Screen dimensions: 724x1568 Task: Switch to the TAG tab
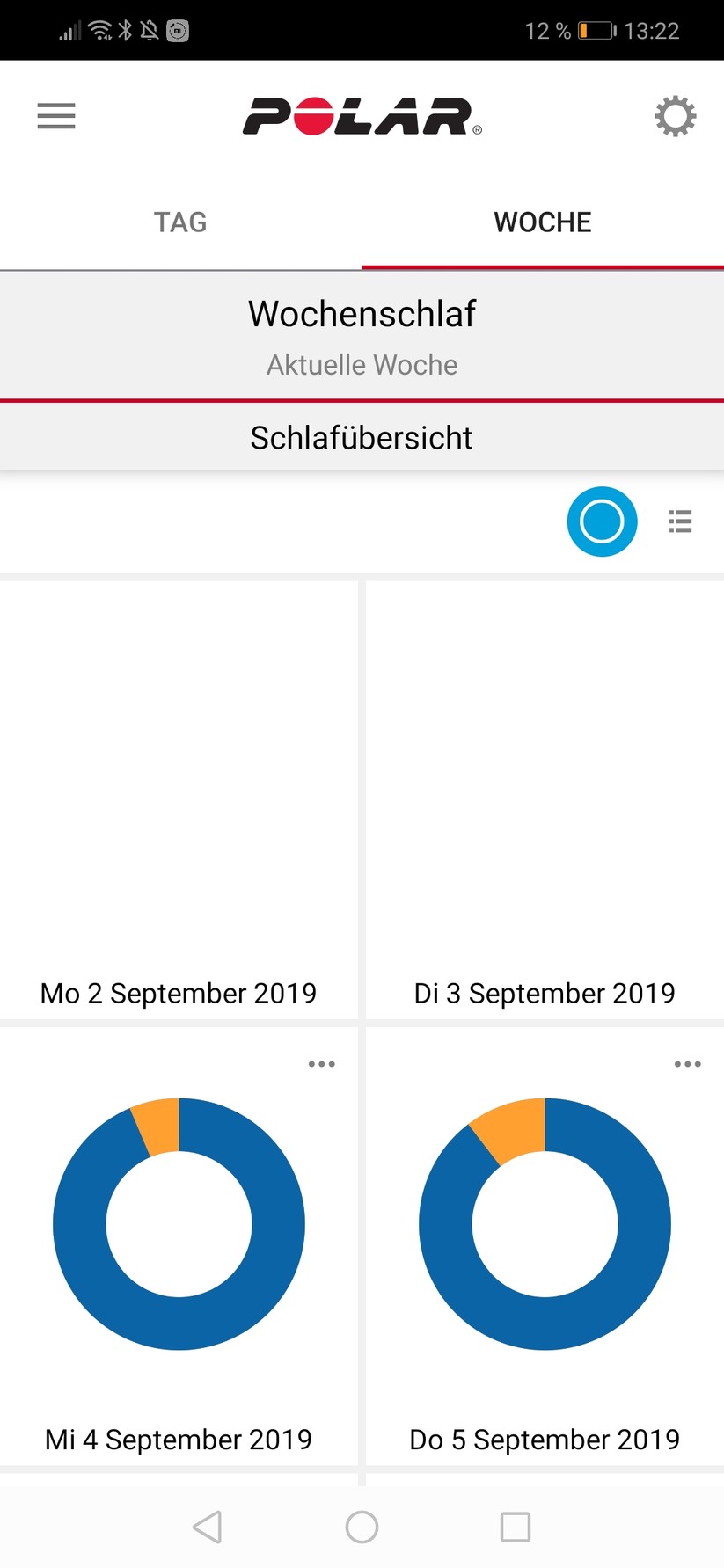click(x=180, y=222)
